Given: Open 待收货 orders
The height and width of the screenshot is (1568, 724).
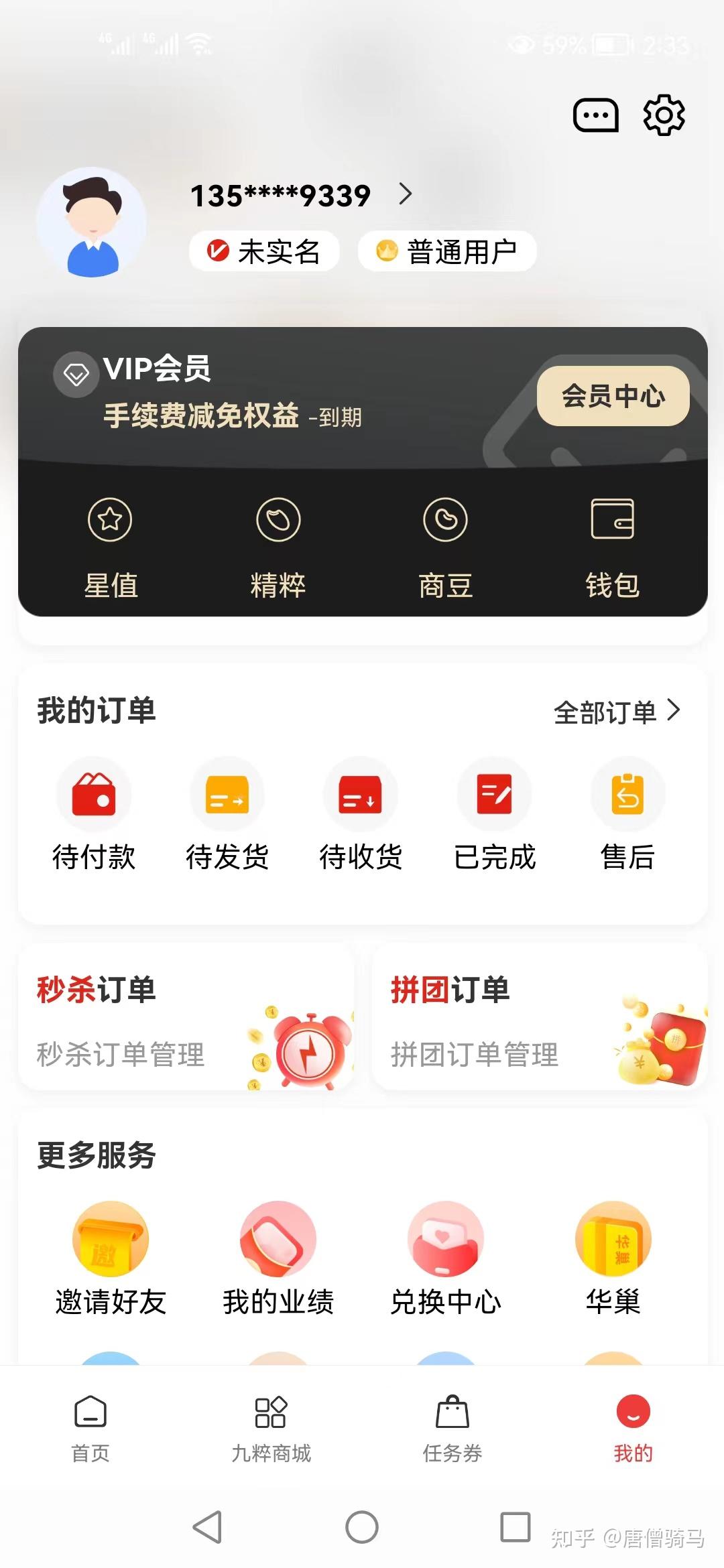Looking at the screenshot, I should pyautogui.click(x=361, y=815).
